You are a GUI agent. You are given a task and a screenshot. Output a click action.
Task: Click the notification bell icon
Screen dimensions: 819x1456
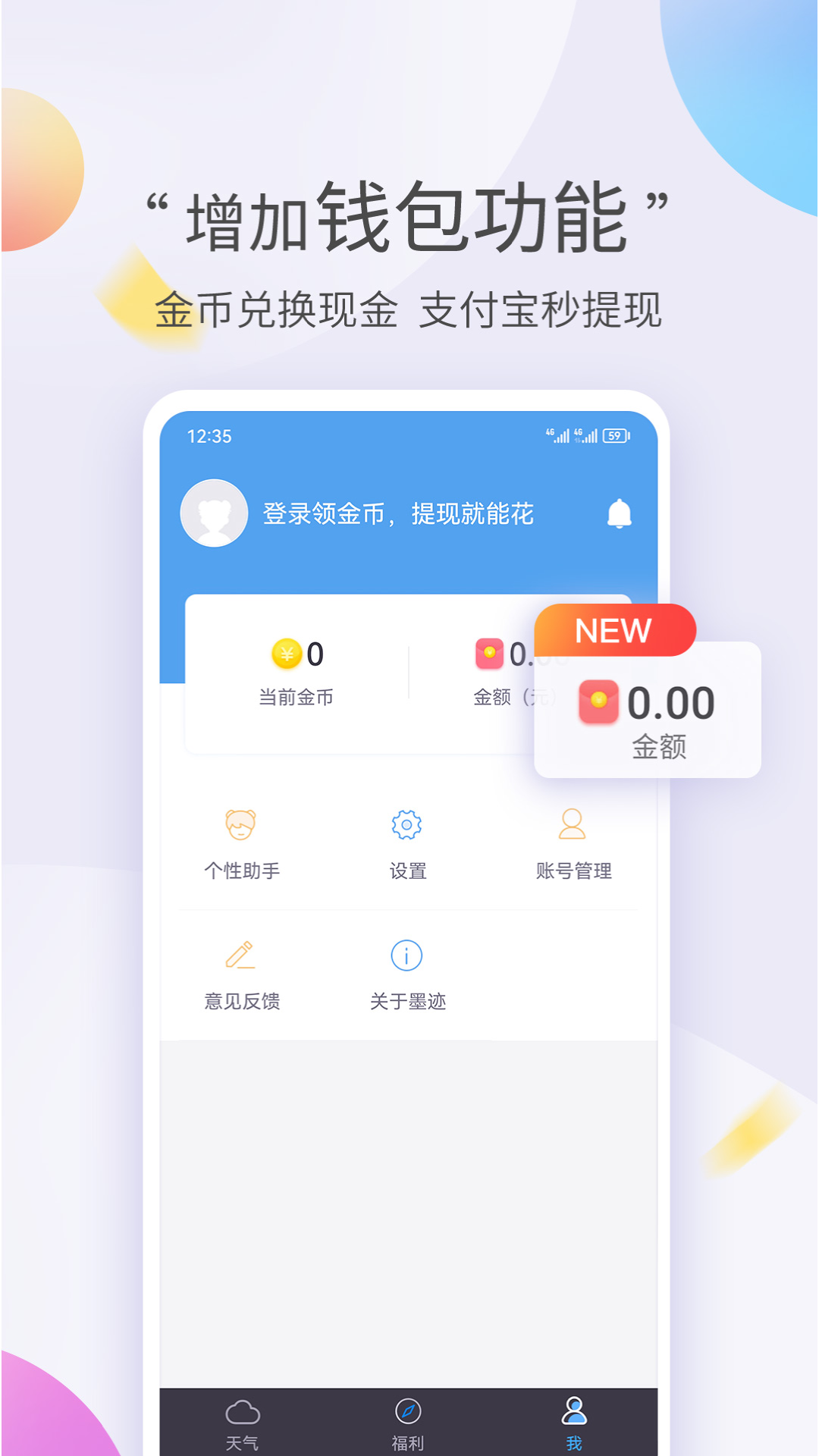click(x=620, y=513)
